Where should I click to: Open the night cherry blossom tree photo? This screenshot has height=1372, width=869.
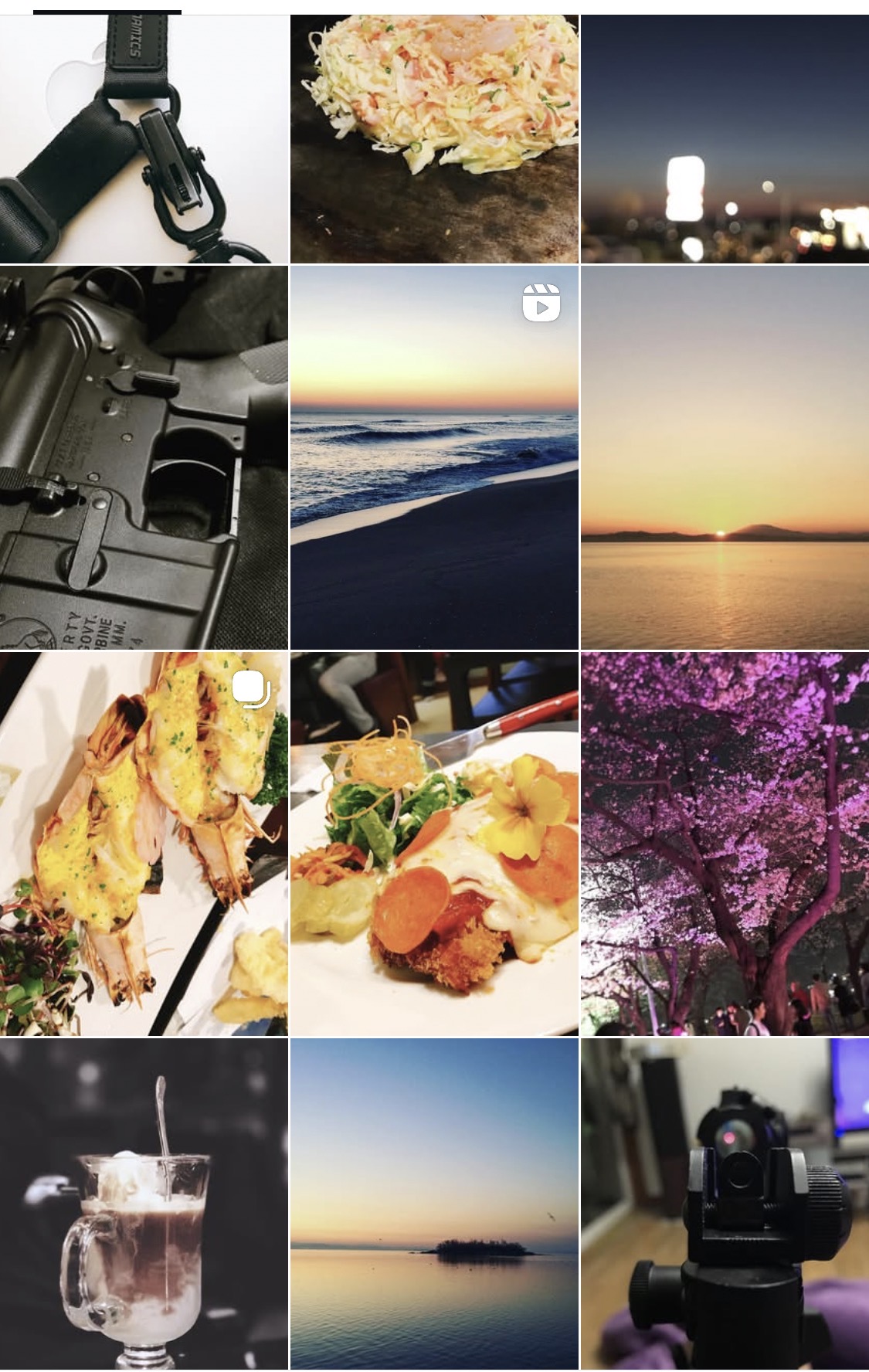725,844
